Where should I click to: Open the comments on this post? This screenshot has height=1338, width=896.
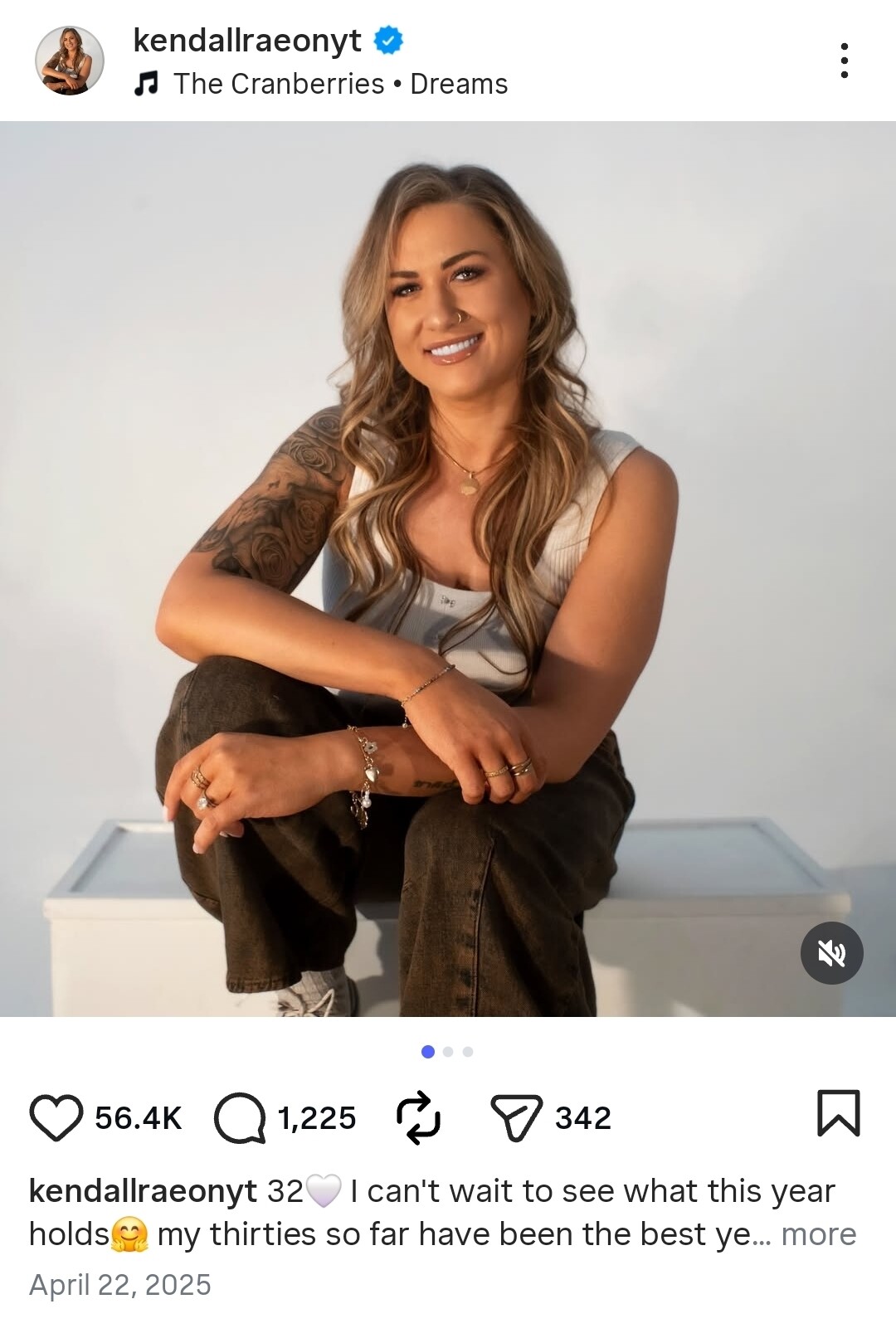tap(241, 1117)
